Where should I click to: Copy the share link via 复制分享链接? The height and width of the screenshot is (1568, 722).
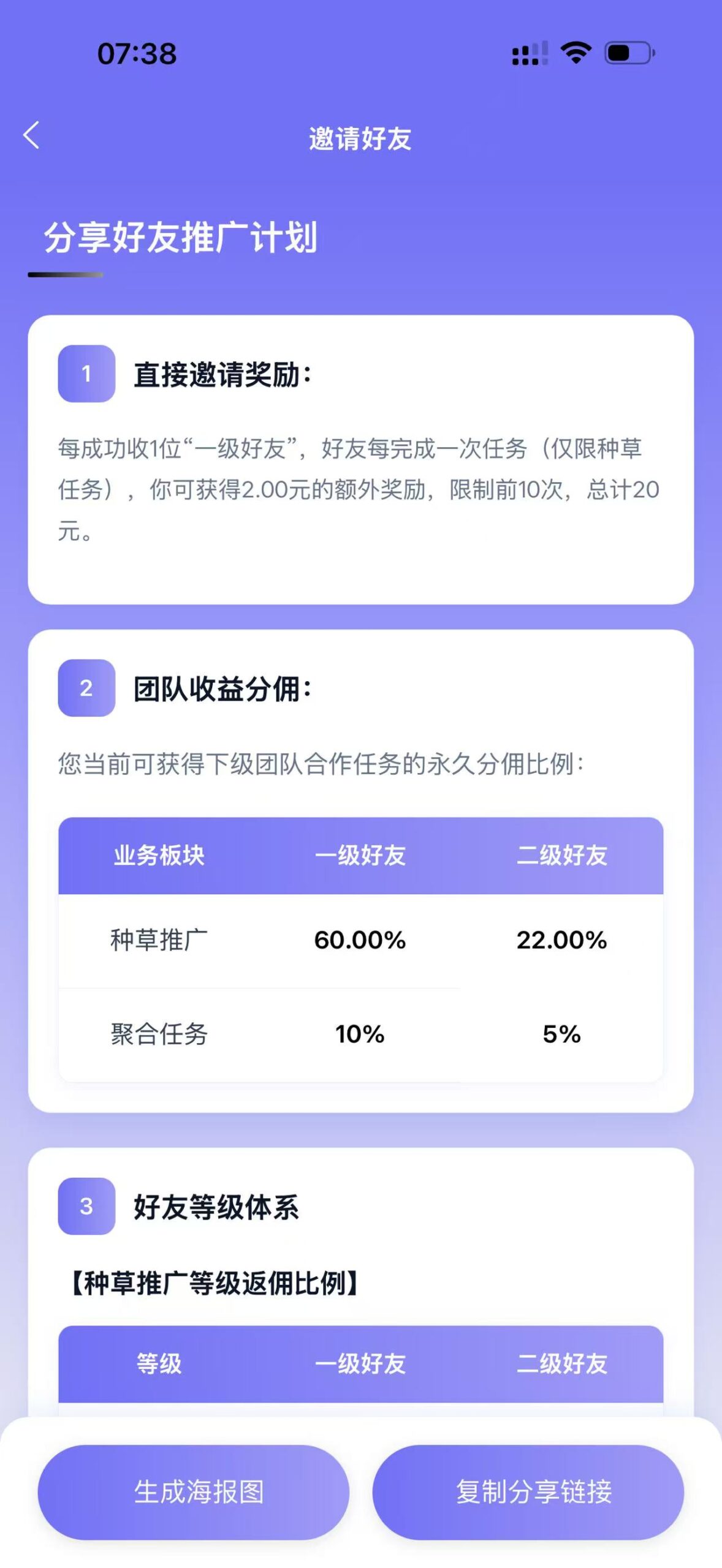coord(528,1492)
